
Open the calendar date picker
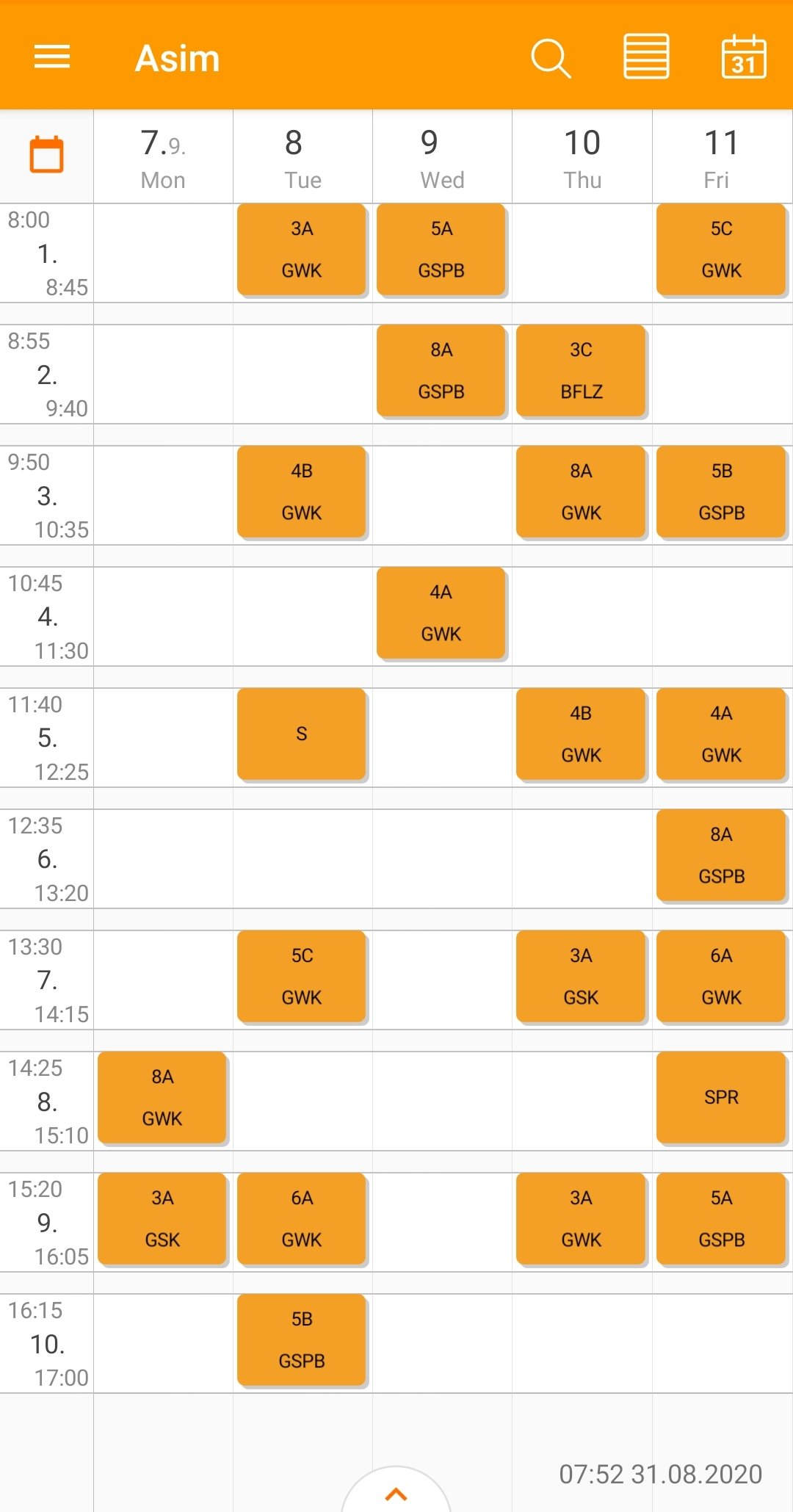(744, 57)
